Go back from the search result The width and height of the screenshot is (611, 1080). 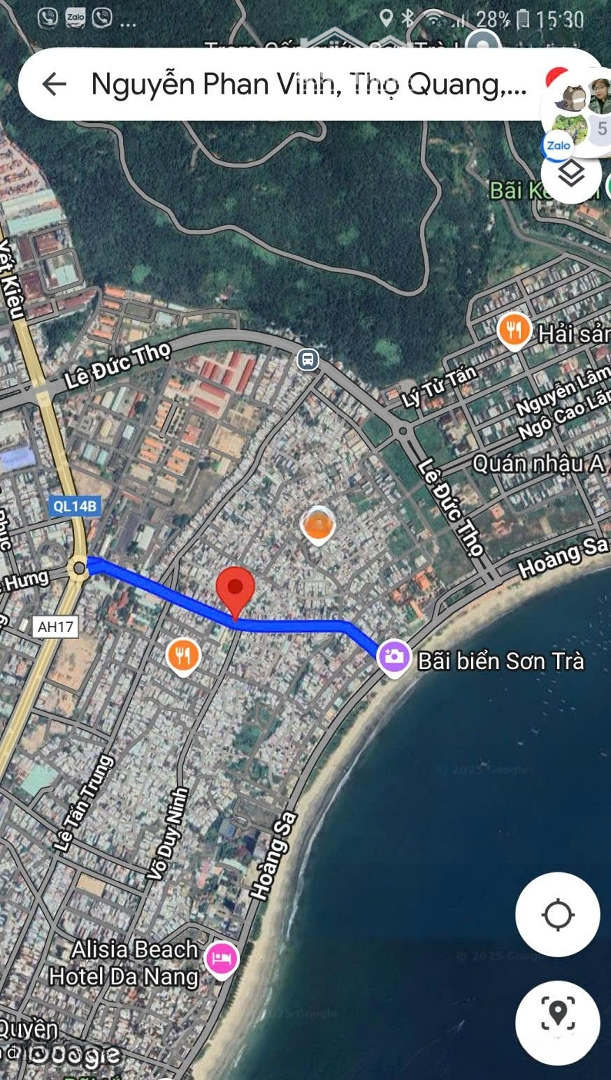tap(54, 84)
